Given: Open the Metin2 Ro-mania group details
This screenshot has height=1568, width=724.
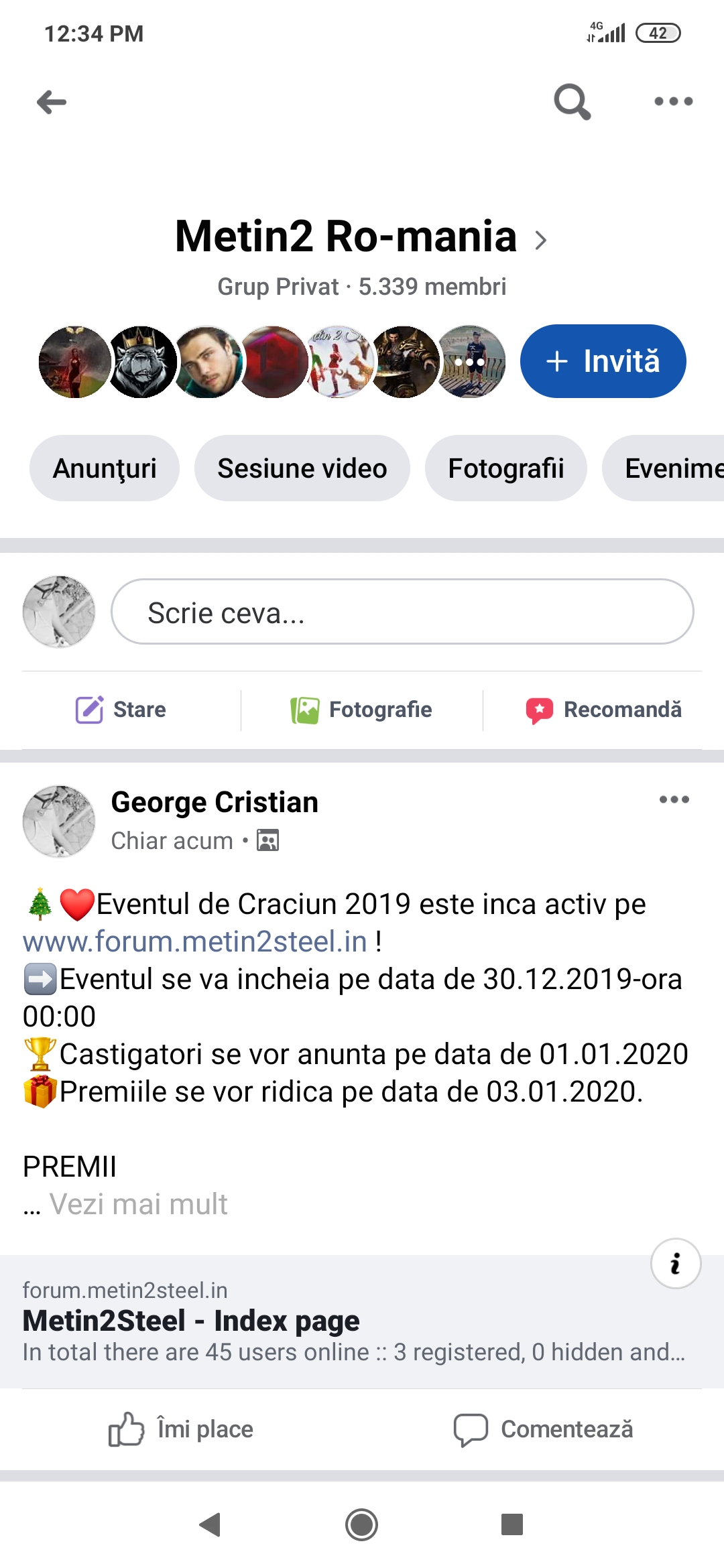Looking at the screenshot, I should [361, 237].
